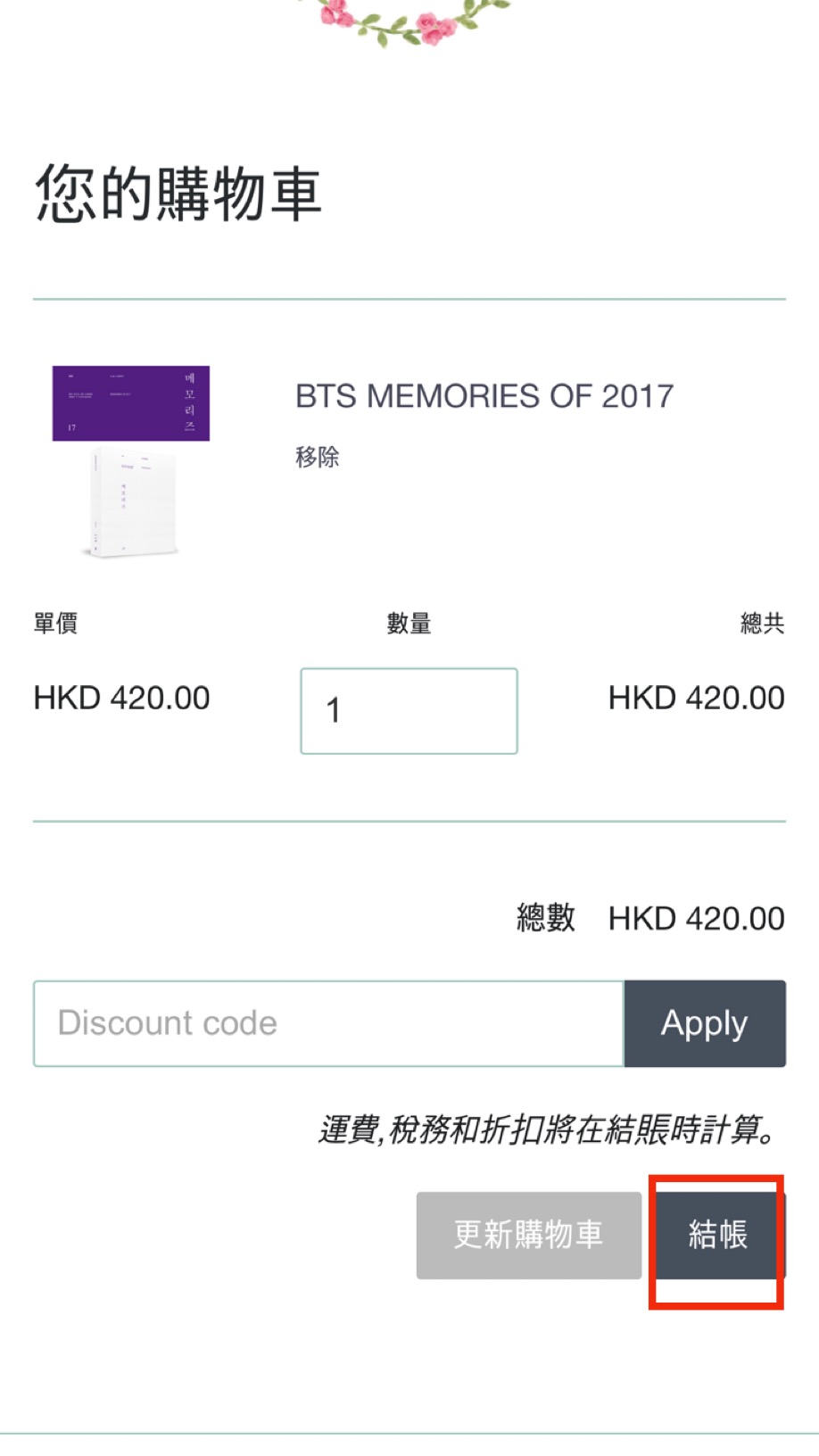Update the cart with 更新購物車
The image size is (819, 1456).
click(x=528, y=1235)
